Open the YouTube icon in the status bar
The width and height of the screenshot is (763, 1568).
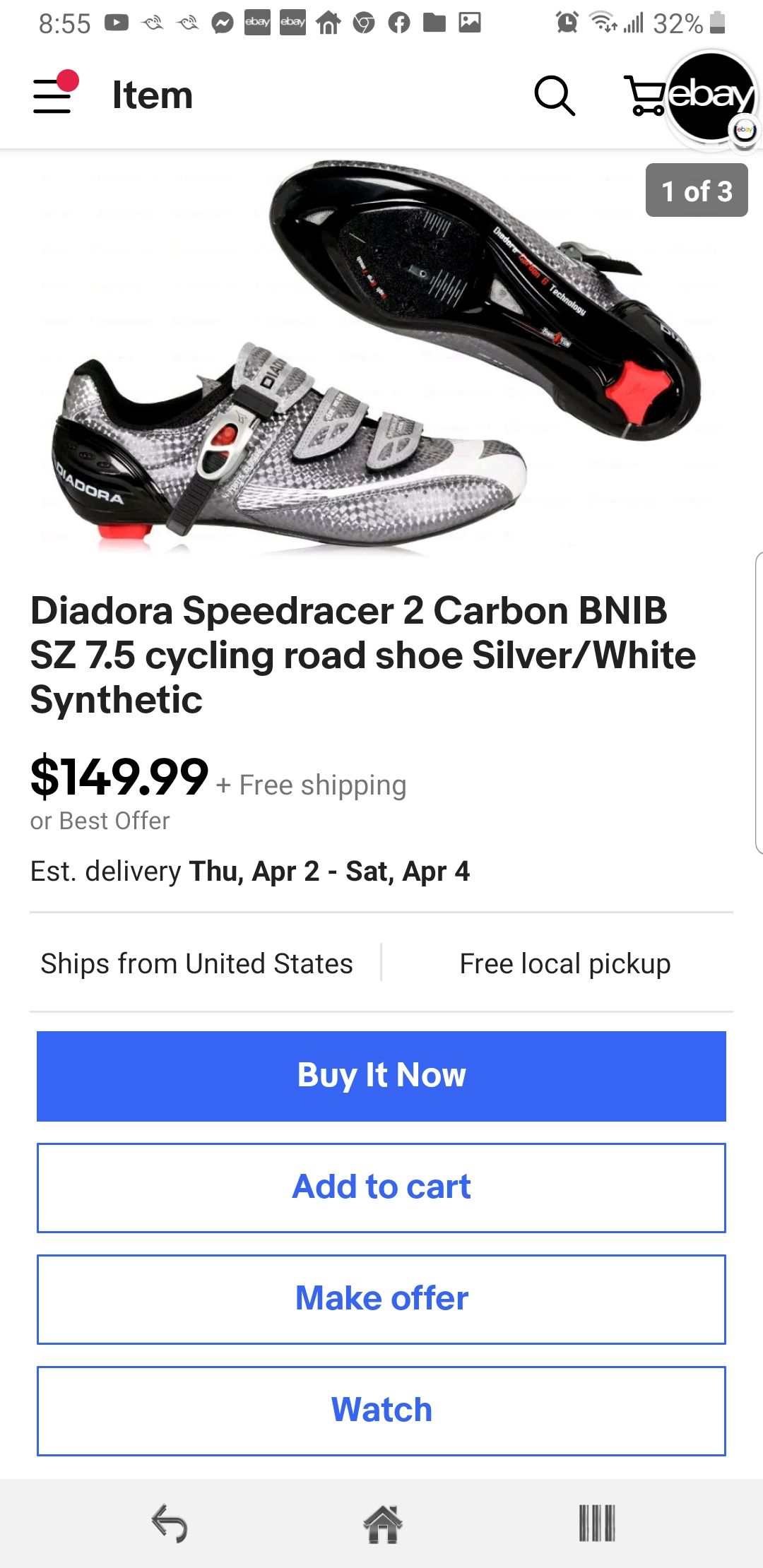pos(118,21)
